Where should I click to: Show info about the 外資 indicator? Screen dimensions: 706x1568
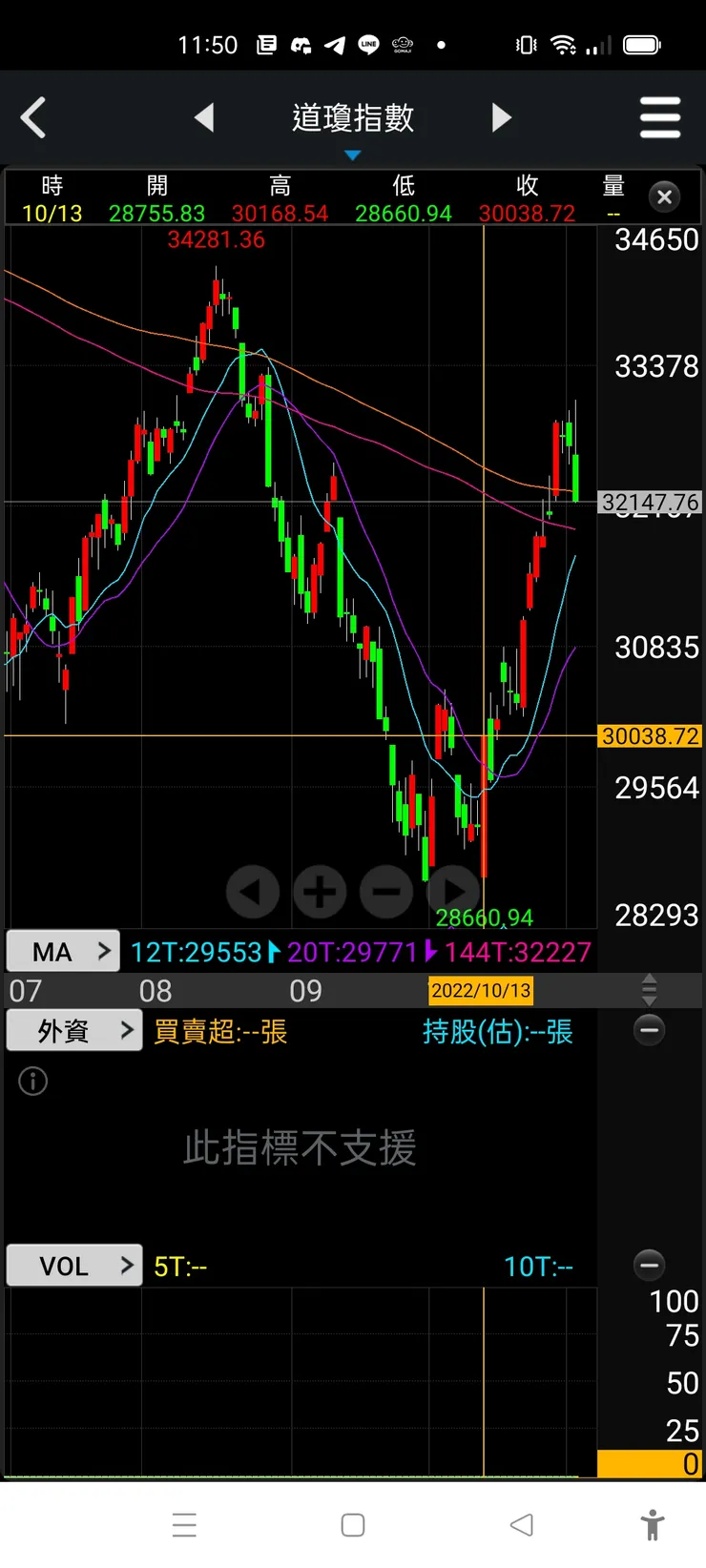33,1082
